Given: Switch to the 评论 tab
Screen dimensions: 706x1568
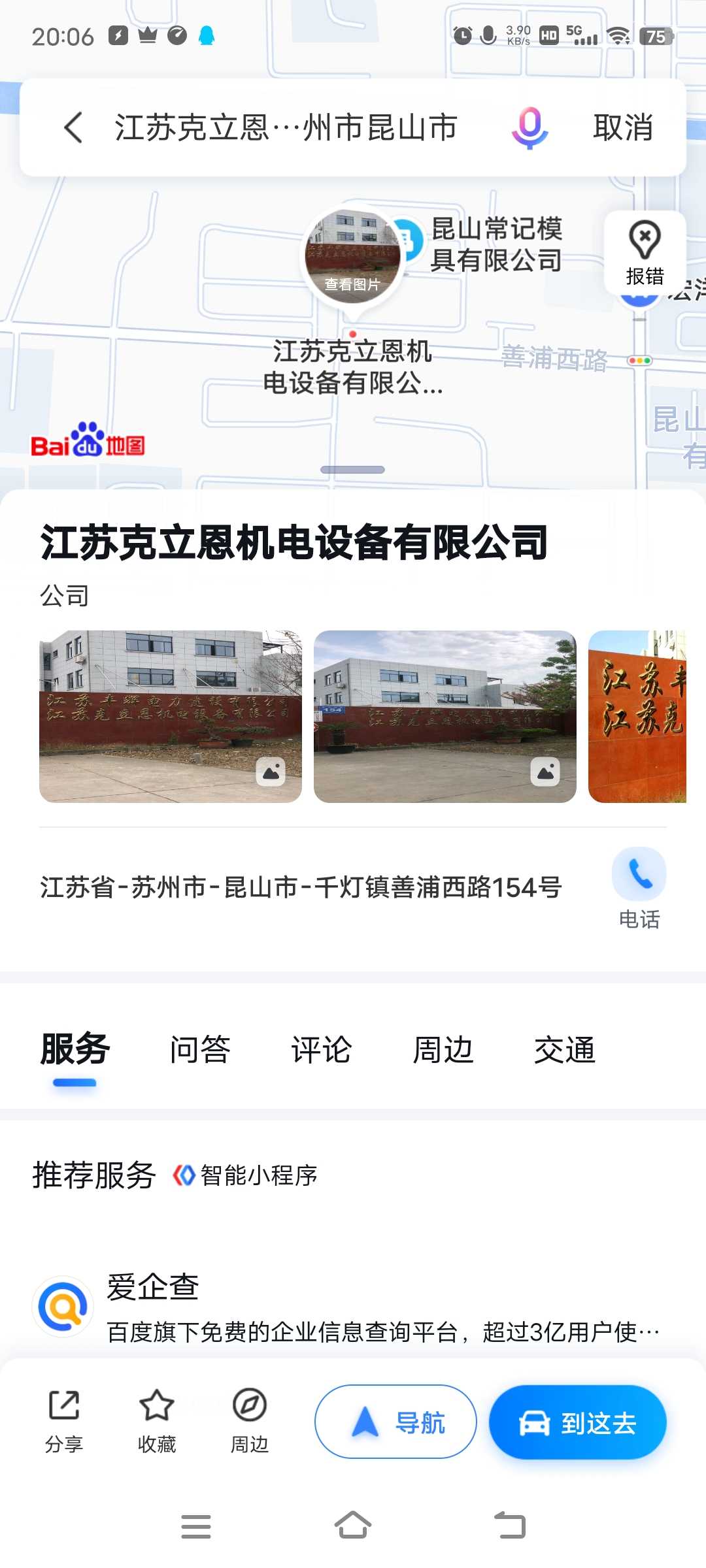Looking at the screenshot, I should click(x=322, y=1050).
